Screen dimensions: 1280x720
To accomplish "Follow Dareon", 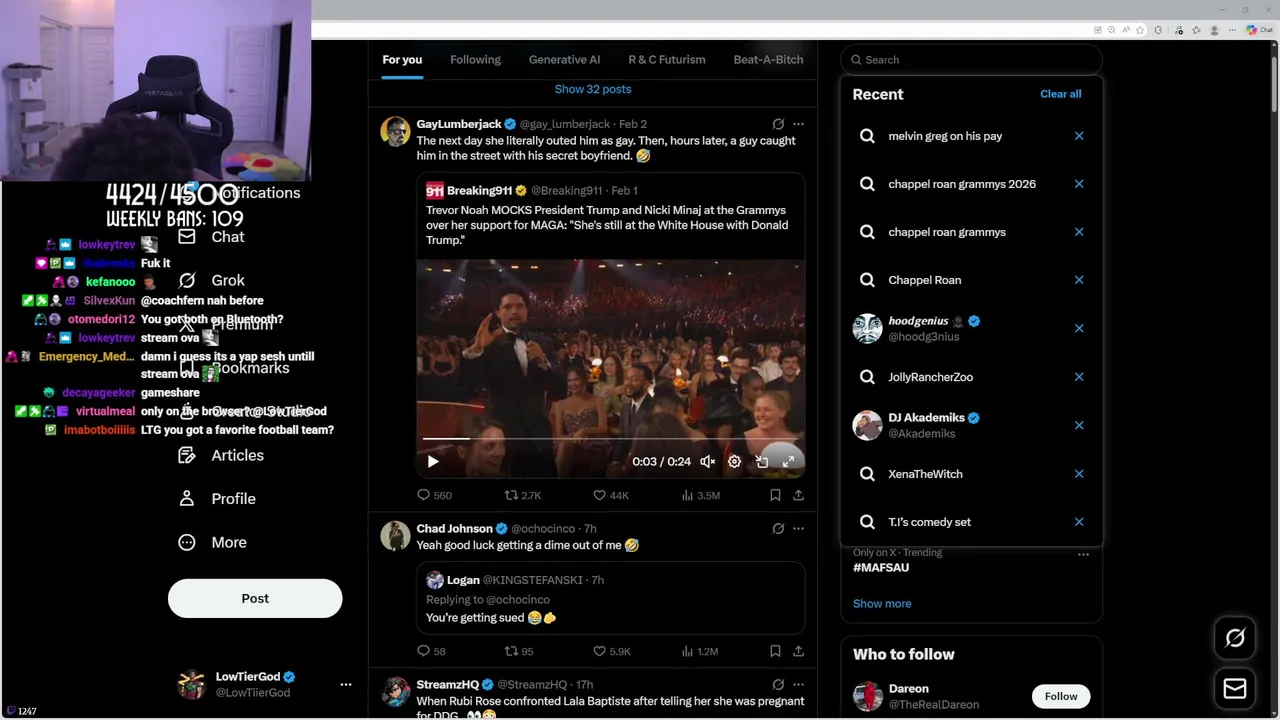I will (1061, 696).
